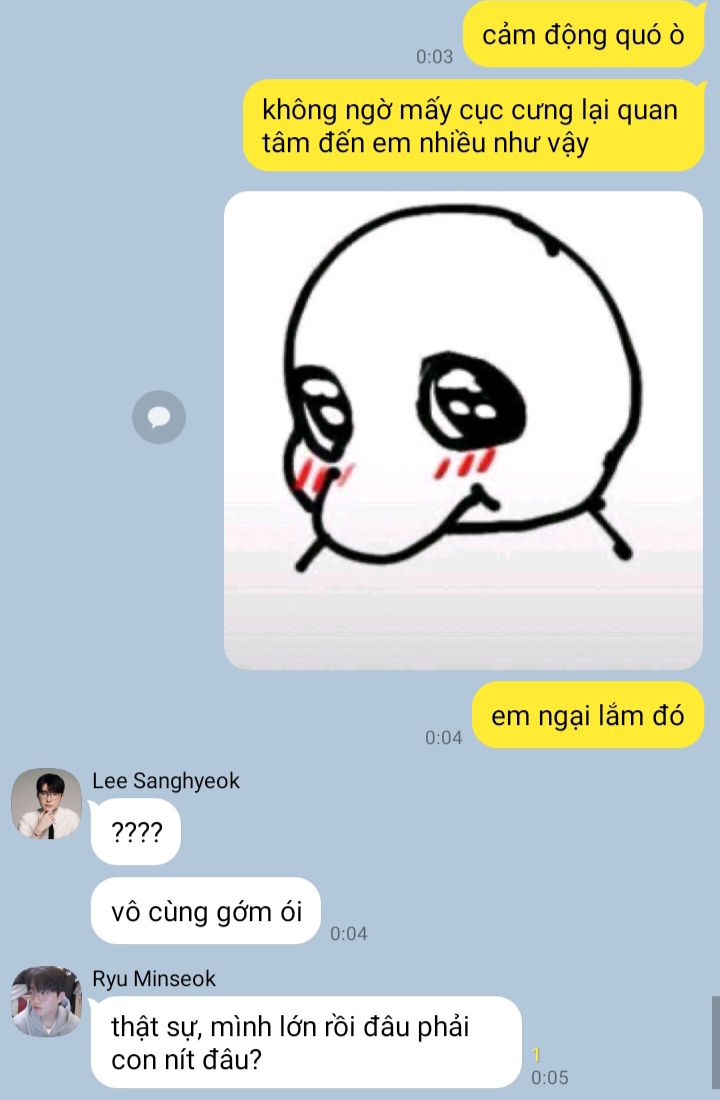Viewport: 720px width, 1100px height.
Task: View Ryu Minseok's profile picture
Action: coord(46,1001)
